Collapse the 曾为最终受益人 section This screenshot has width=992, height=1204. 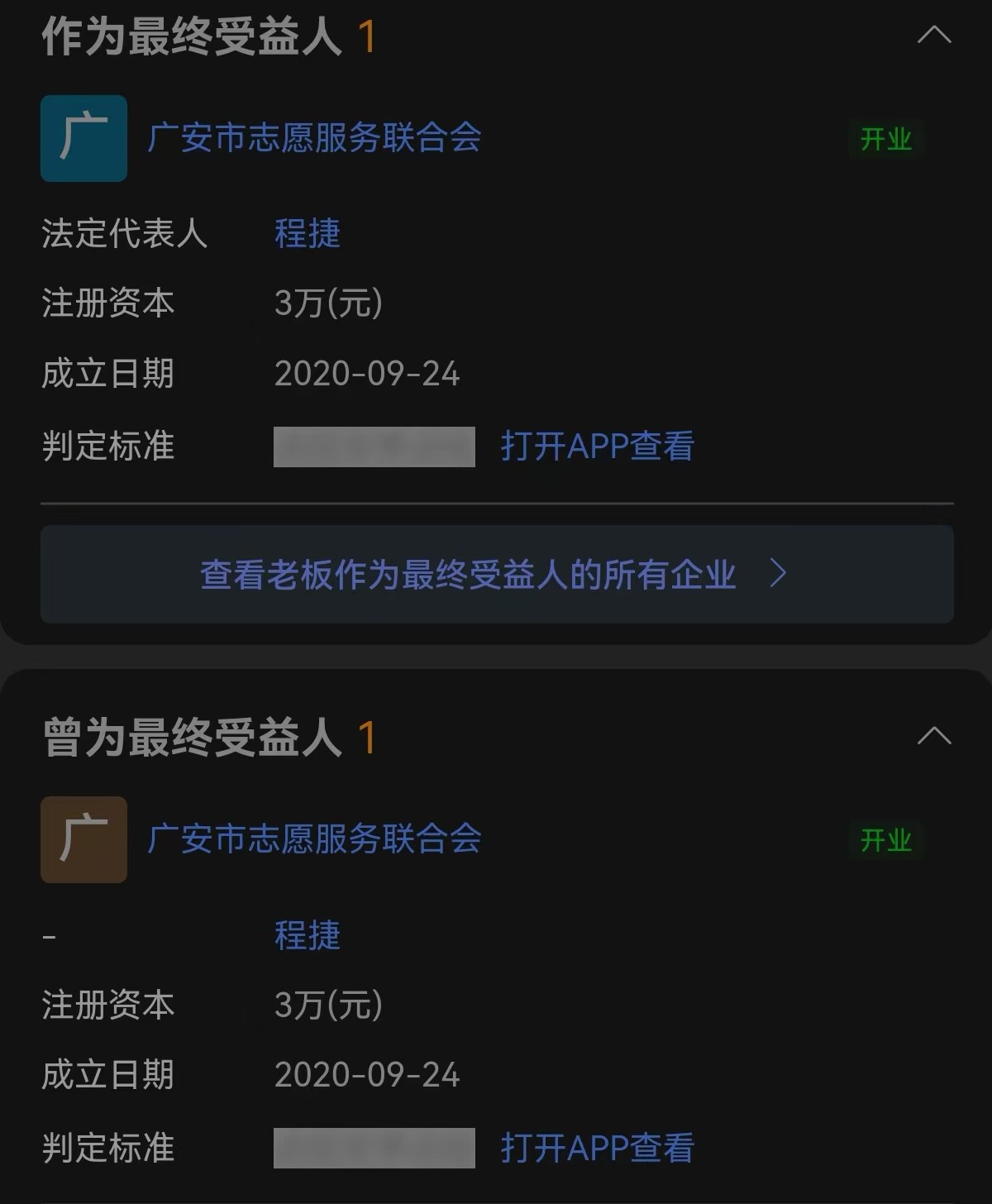pyautogui.click(x=935, y=736)
